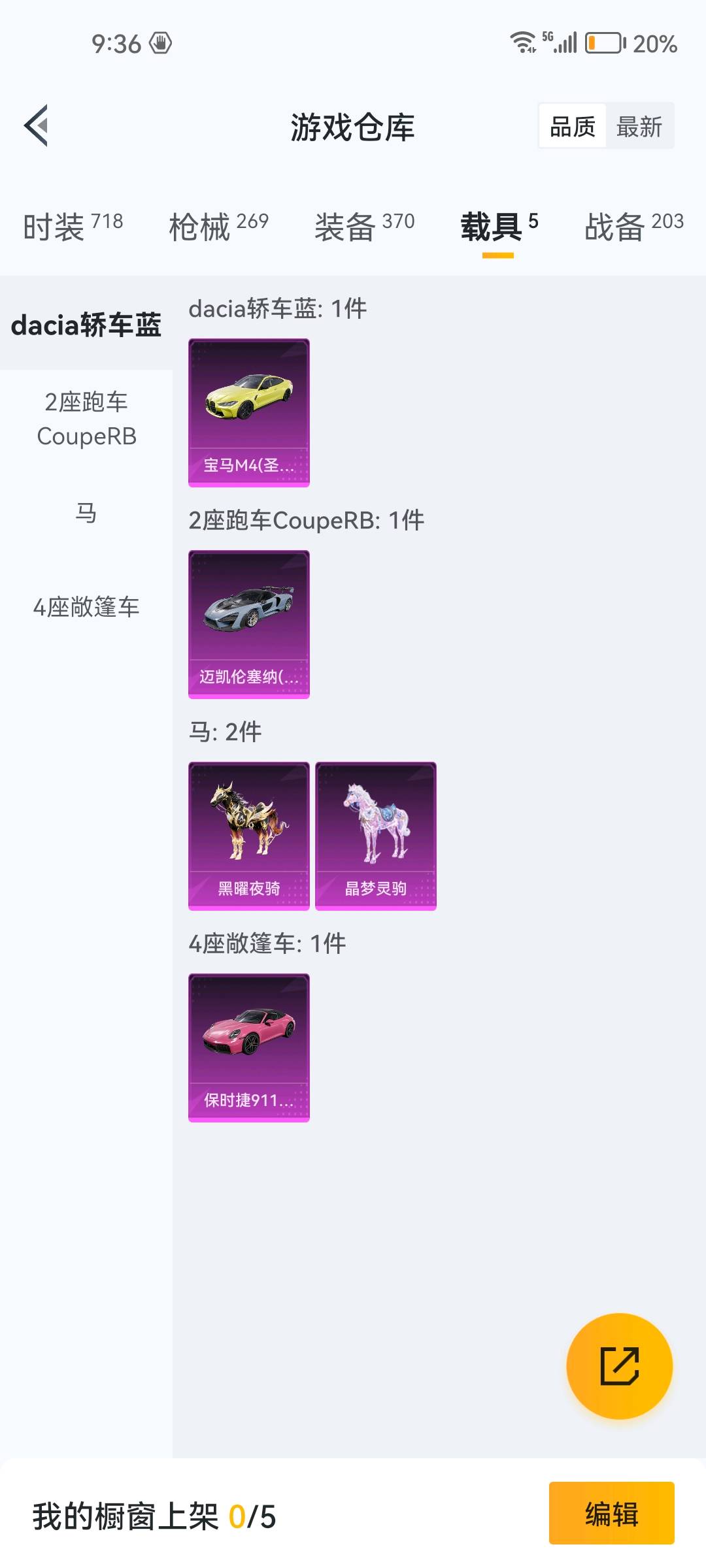Tap the 编辑 button
Screen dimensions: 706x1568
click(611, 1513)
